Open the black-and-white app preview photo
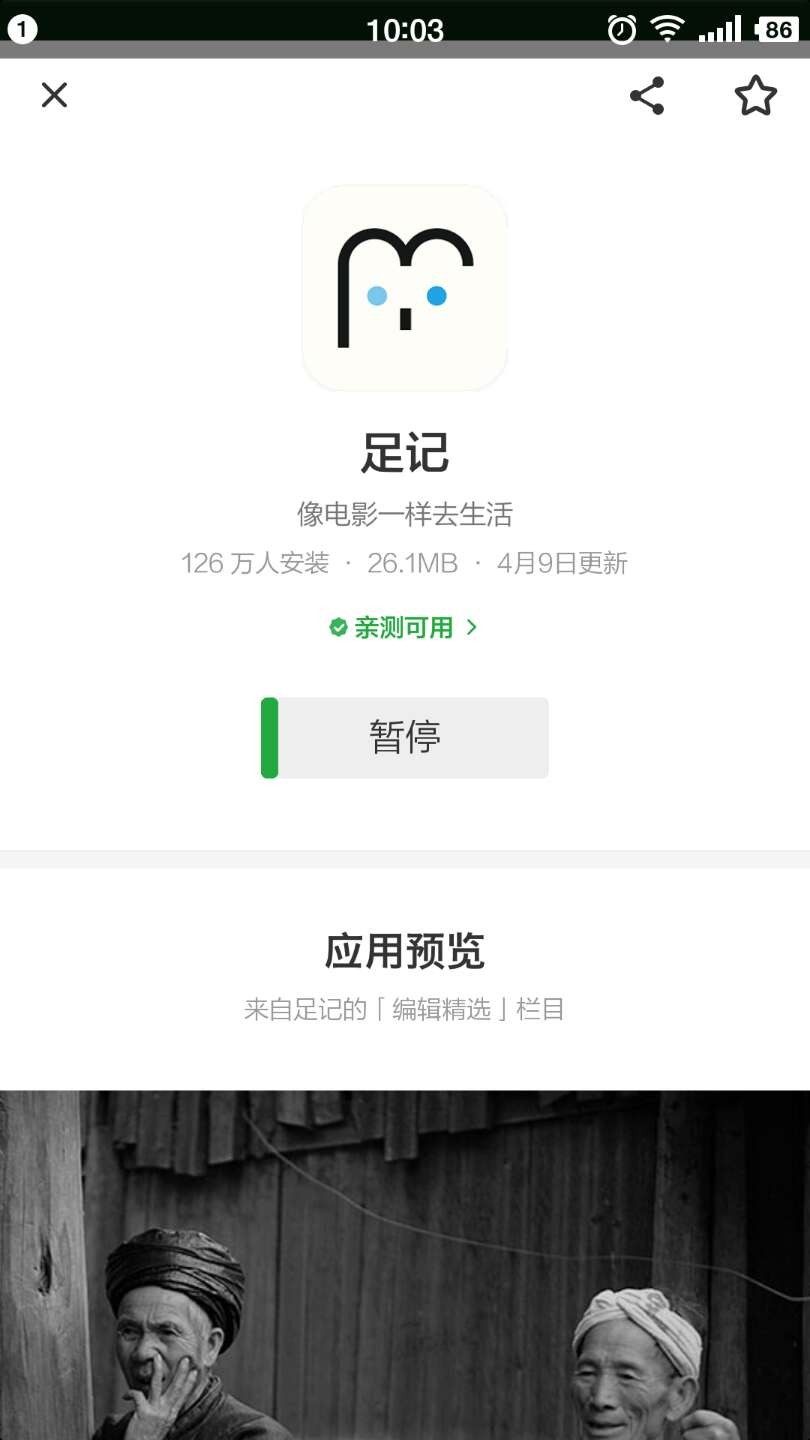Image resolution: width=810 pixels, height=1440 pixels. point(405,1265)
